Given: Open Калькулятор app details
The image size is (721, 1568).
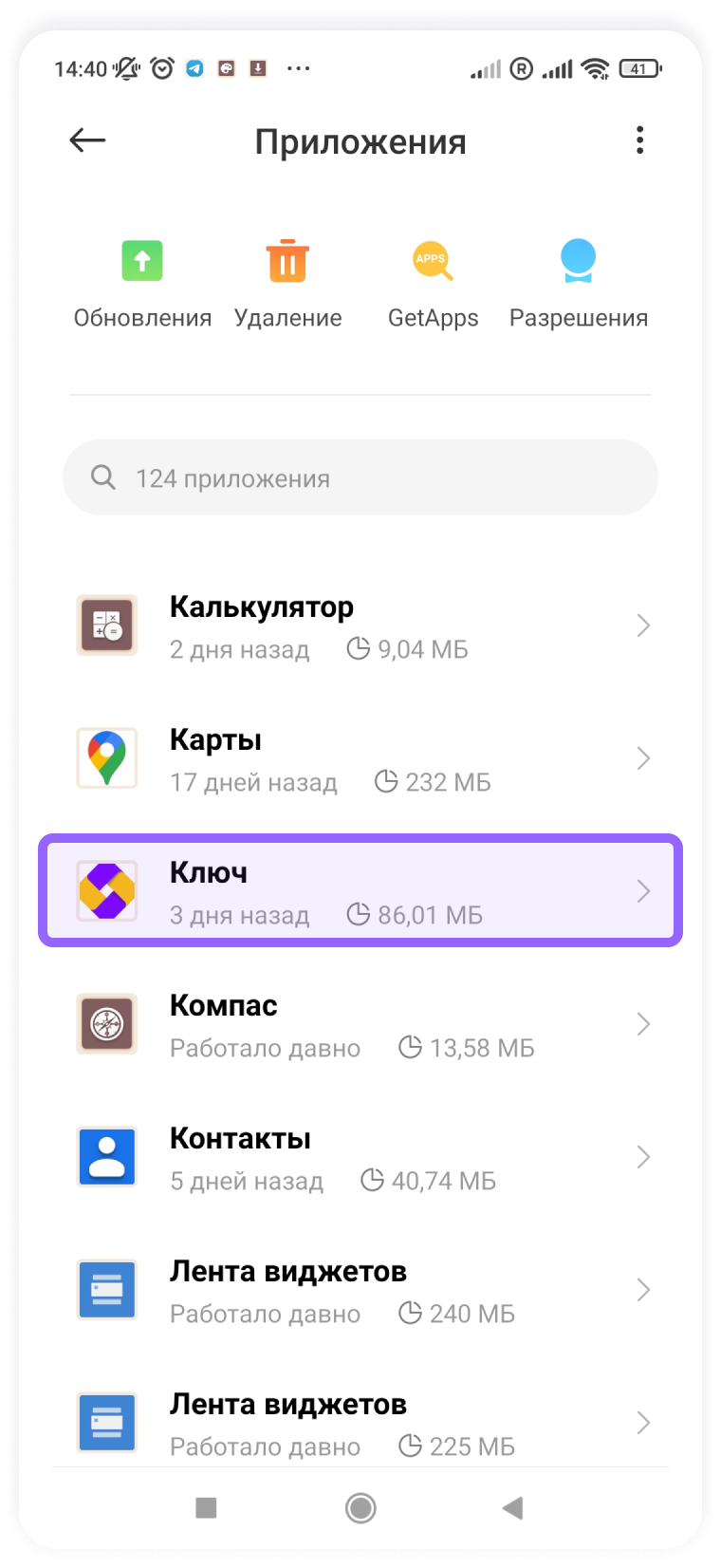Looking at the screenshot, I should pyautogui.click(x=360, y=626).
